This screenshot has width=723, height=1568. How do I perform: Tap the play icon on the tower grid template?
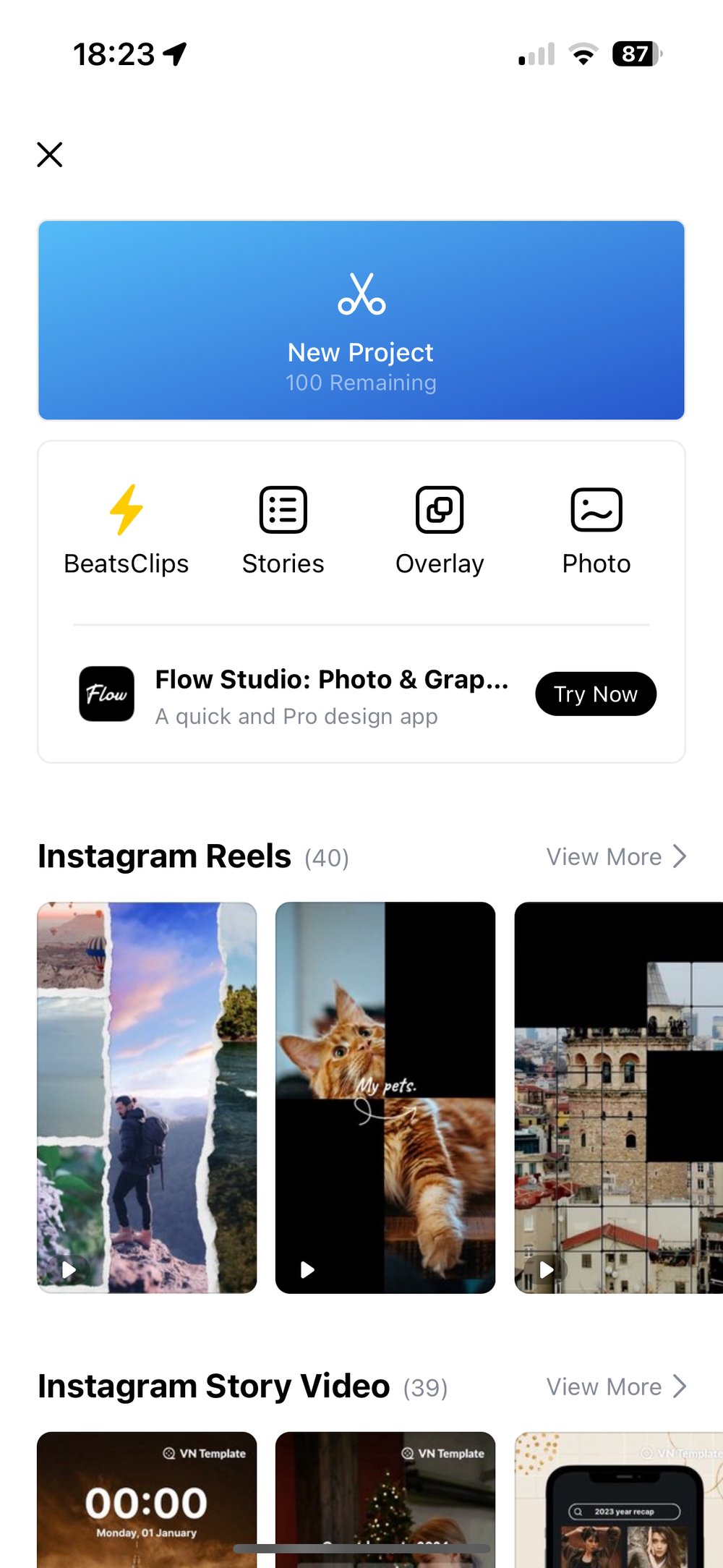pos(546,1269)
